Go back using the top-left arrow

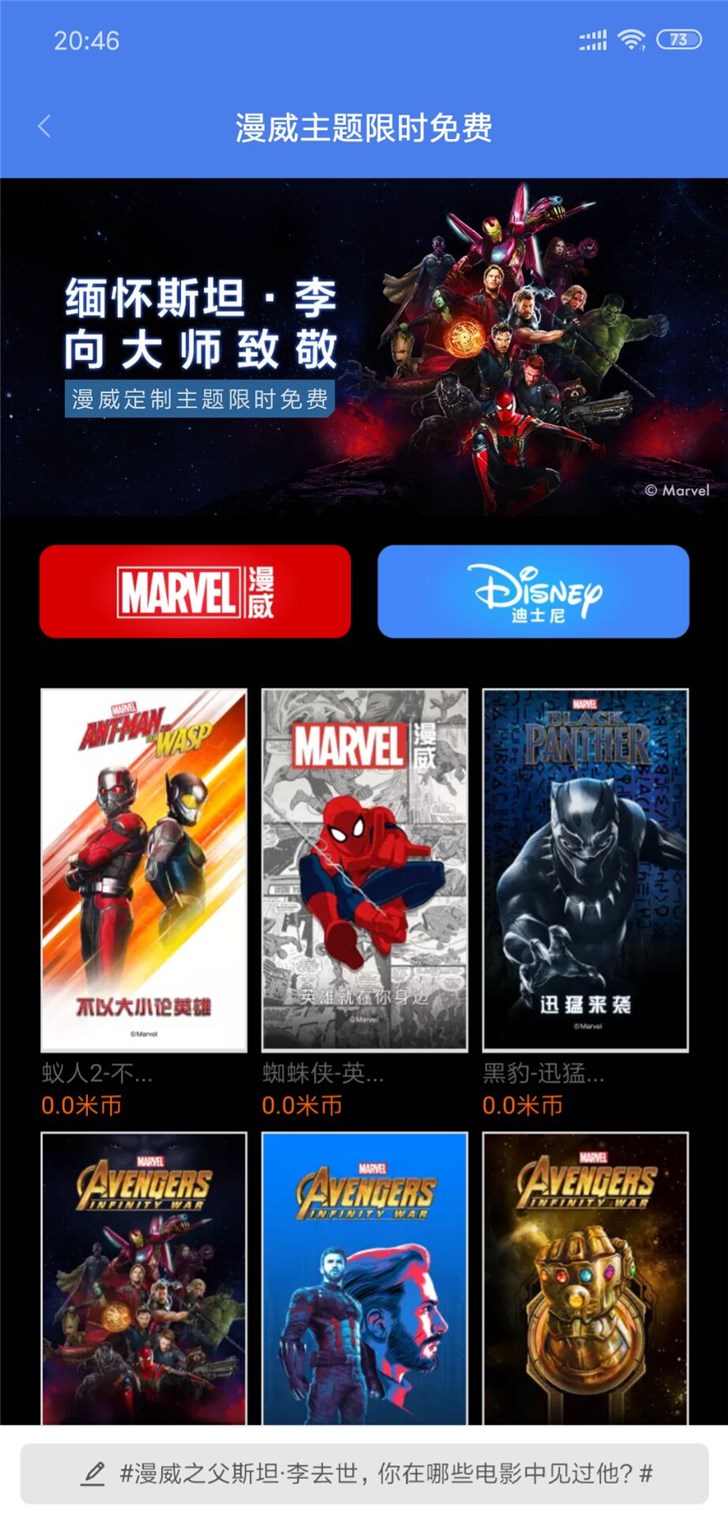(44, 127)
